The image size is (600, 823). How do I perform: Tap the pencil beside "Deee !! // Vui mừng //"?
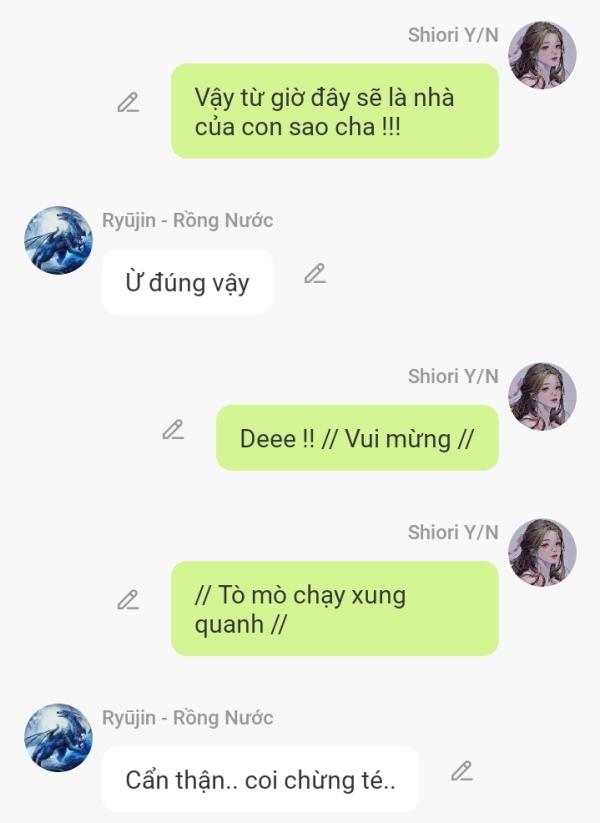point(173,430)
